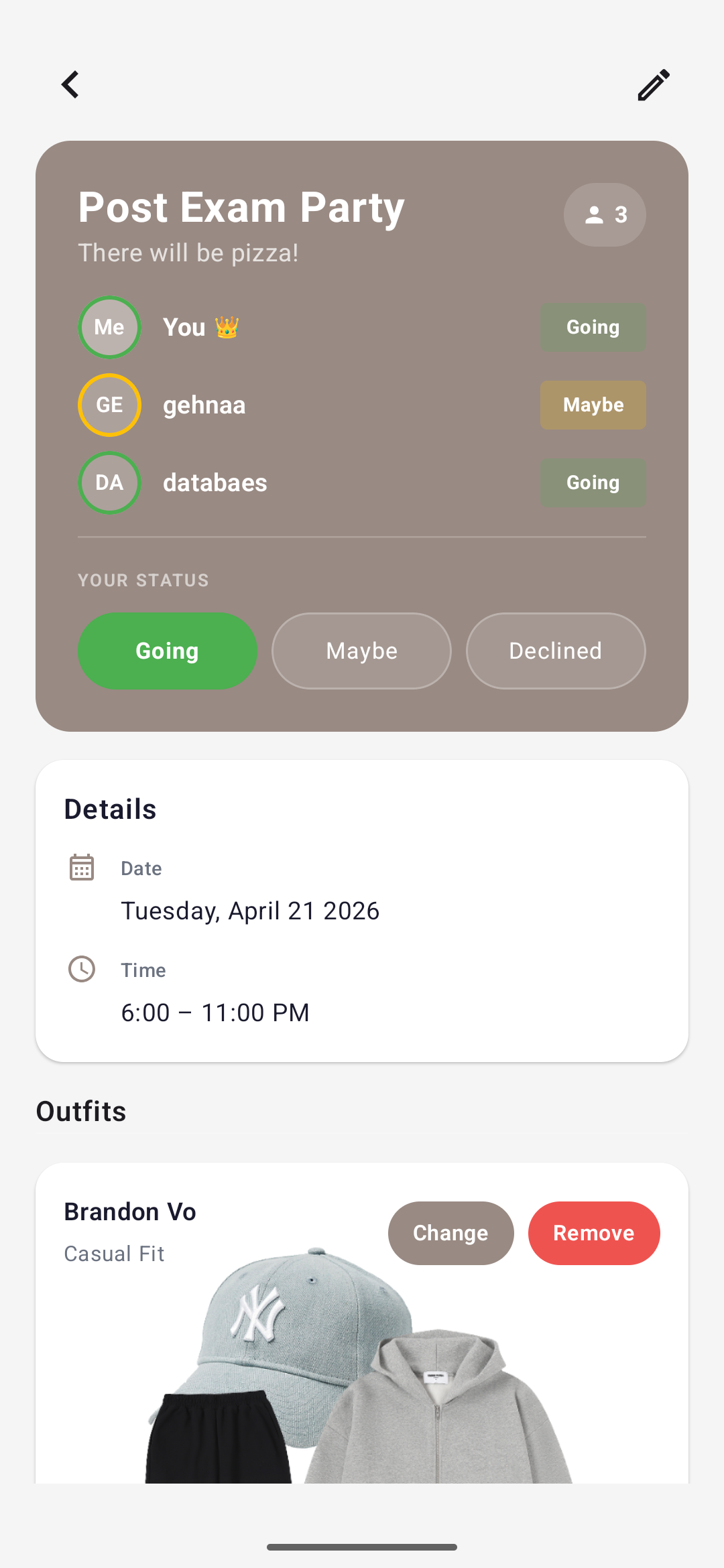Edit the event with the pencil icon
Image resolution: width=724 pixels, height=1568 pixels.
point(654,85)
